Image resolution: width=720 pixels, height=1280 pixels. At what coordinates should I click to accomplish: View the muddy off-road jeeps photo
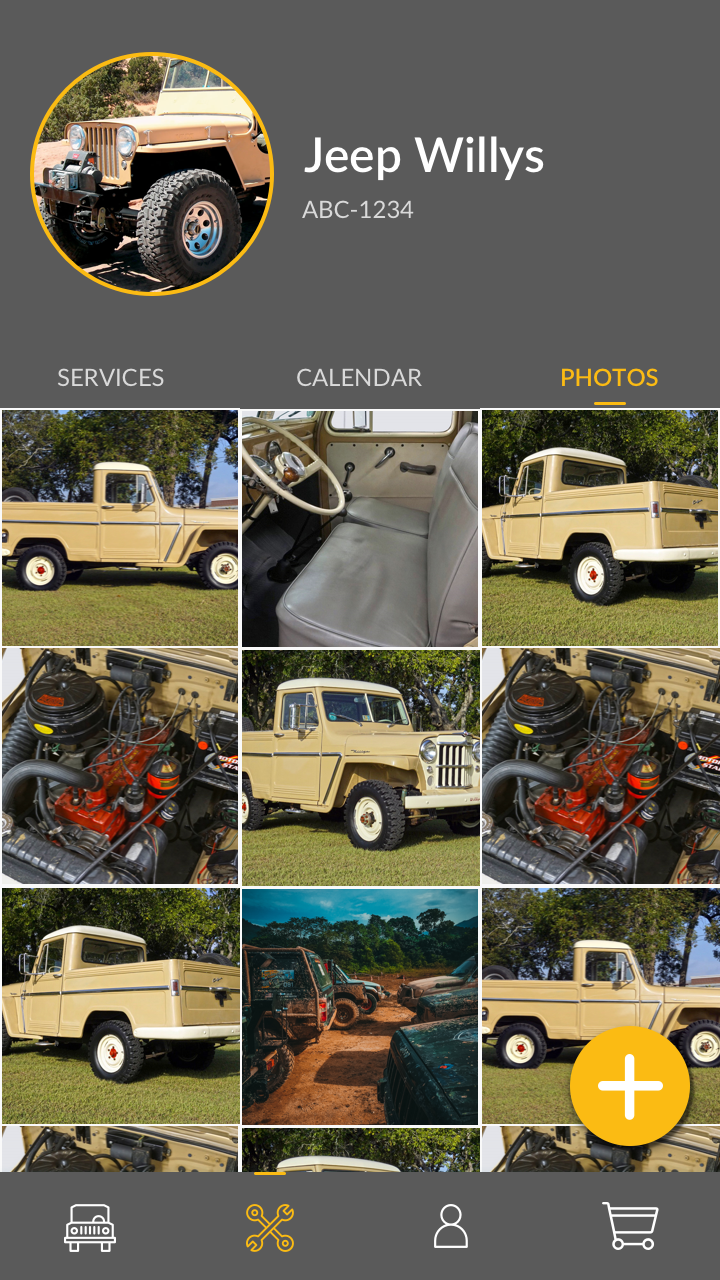360,1006
